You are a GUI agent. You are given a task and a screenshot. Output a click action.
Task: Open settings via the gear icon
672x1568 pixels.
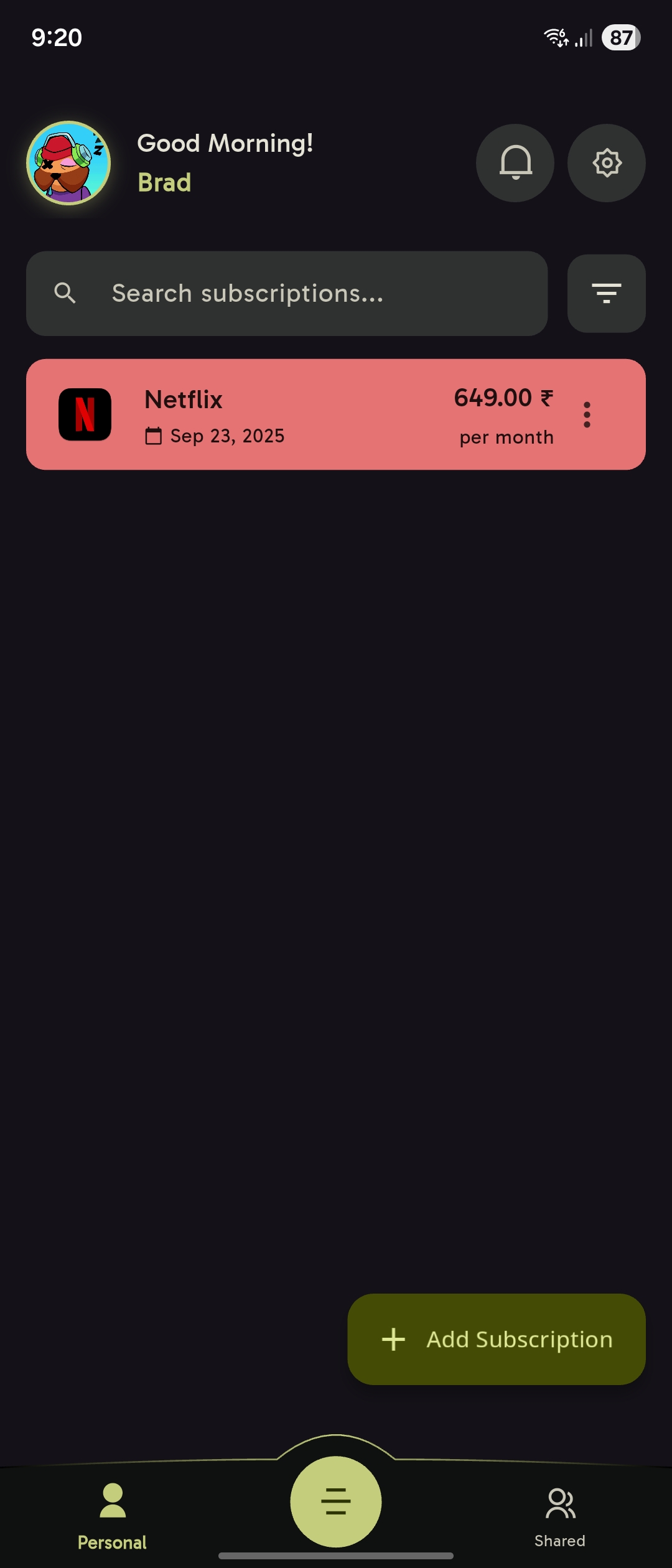click(607, 163)
